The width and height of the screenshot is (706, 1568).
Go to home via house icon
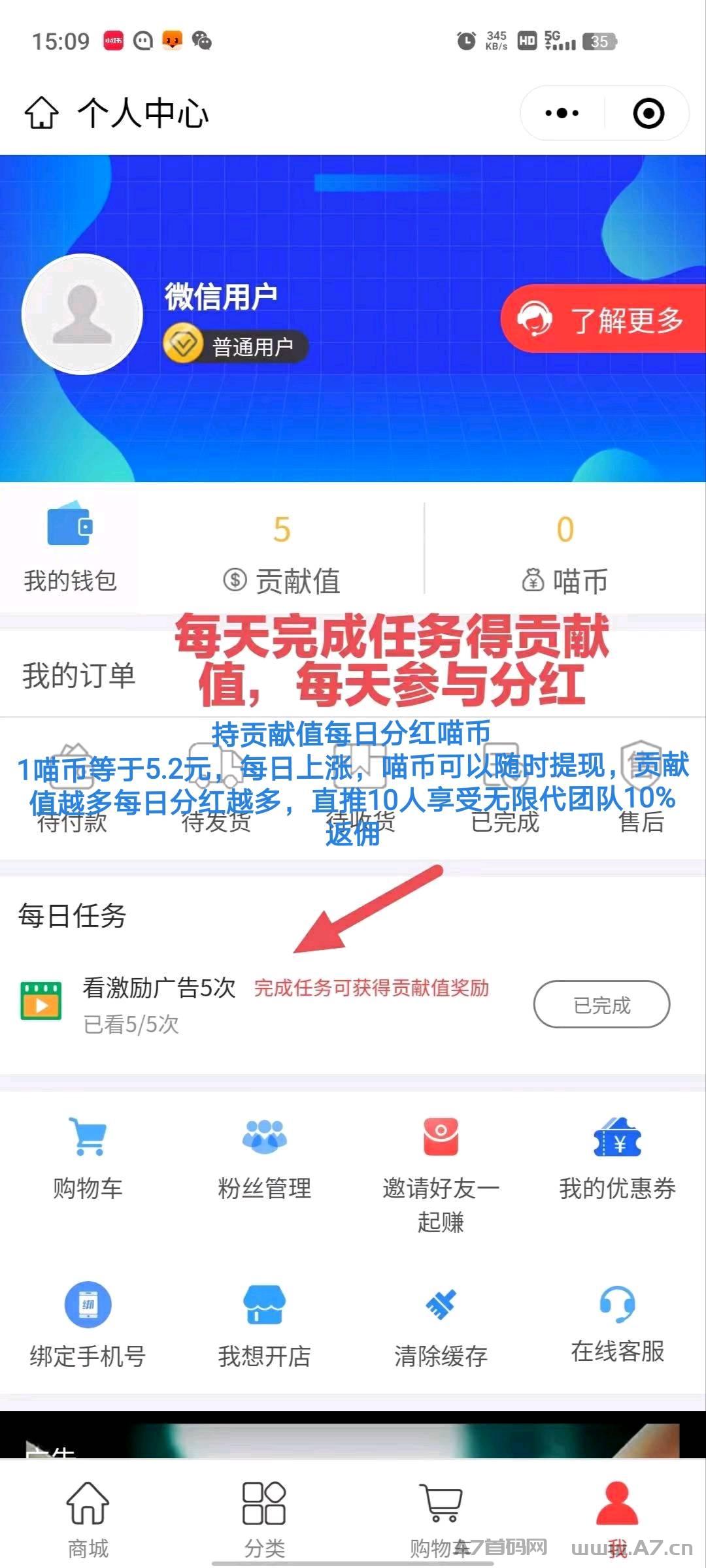[41, 113]
